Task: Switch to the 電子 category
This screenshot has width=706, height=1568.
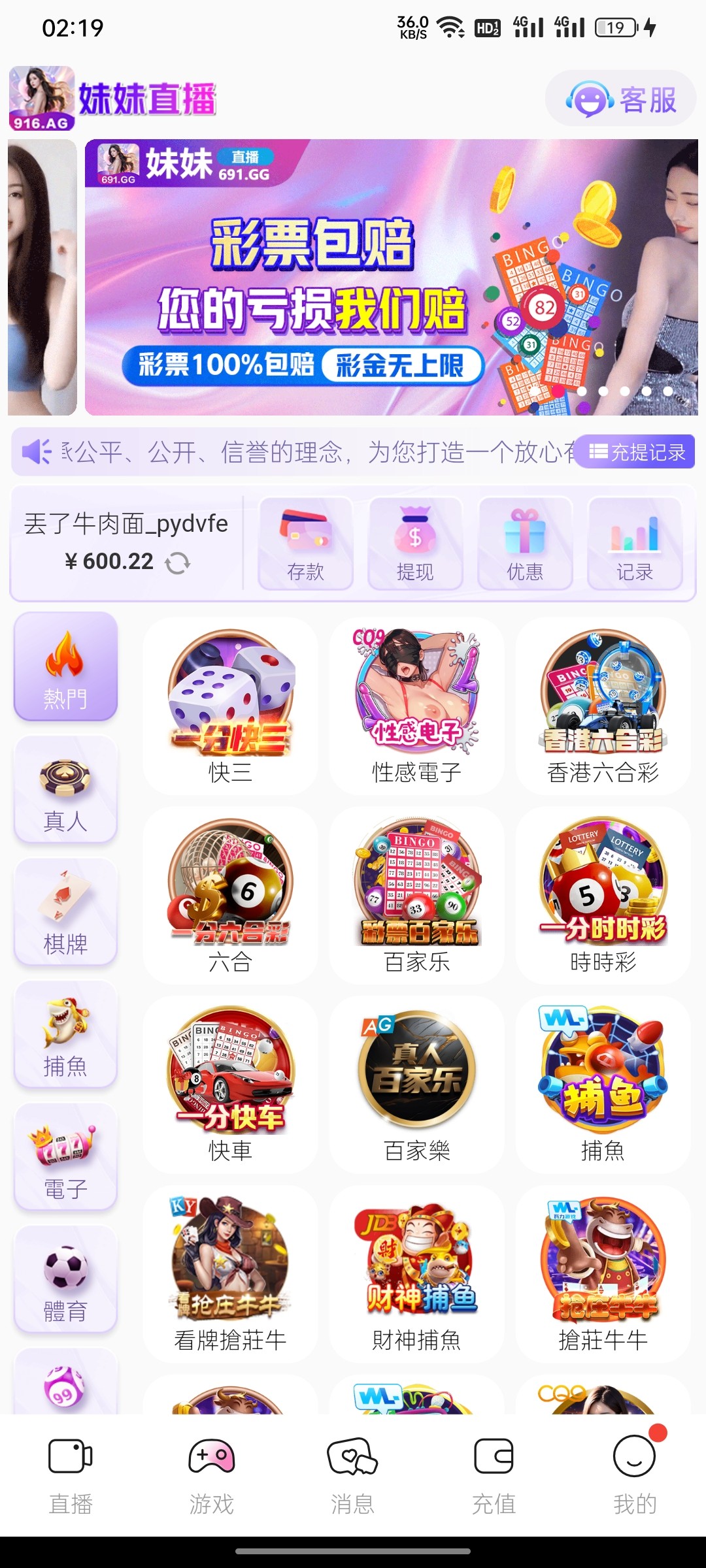Action: tap(65, 1158)
